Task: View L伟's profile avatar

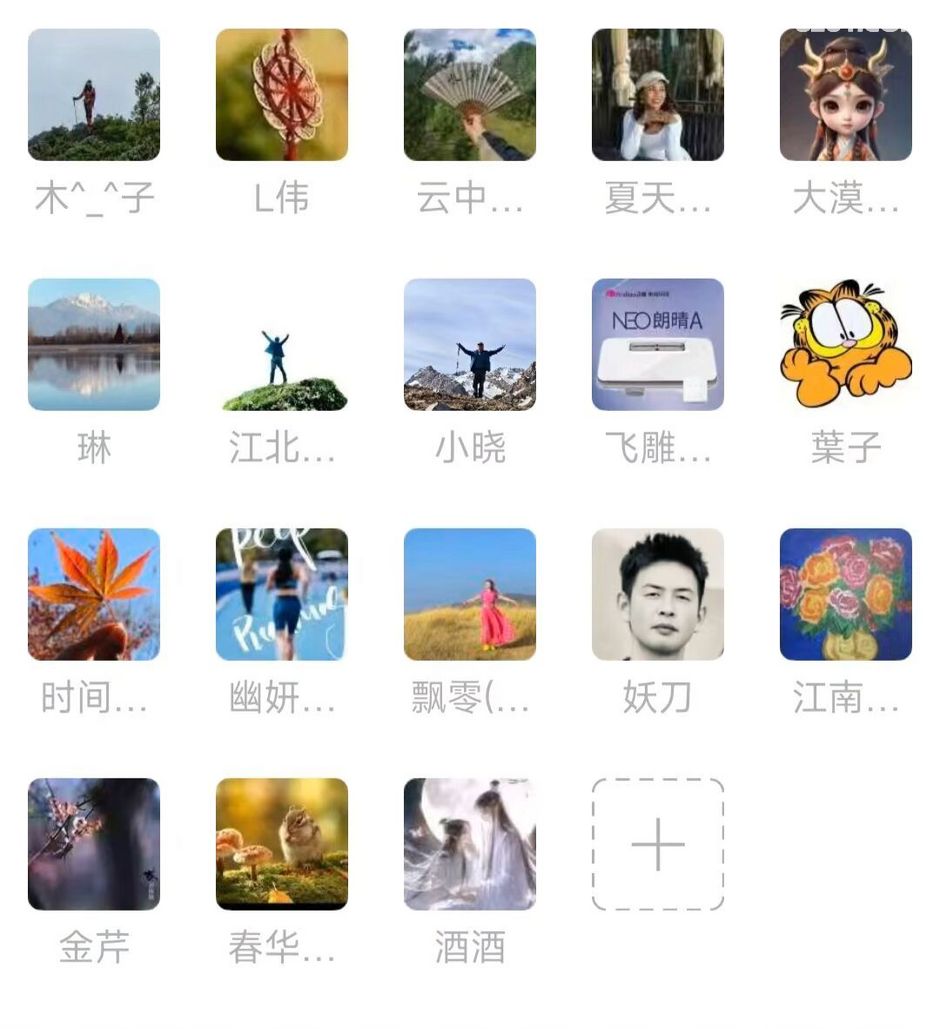Action: point(282,95)
